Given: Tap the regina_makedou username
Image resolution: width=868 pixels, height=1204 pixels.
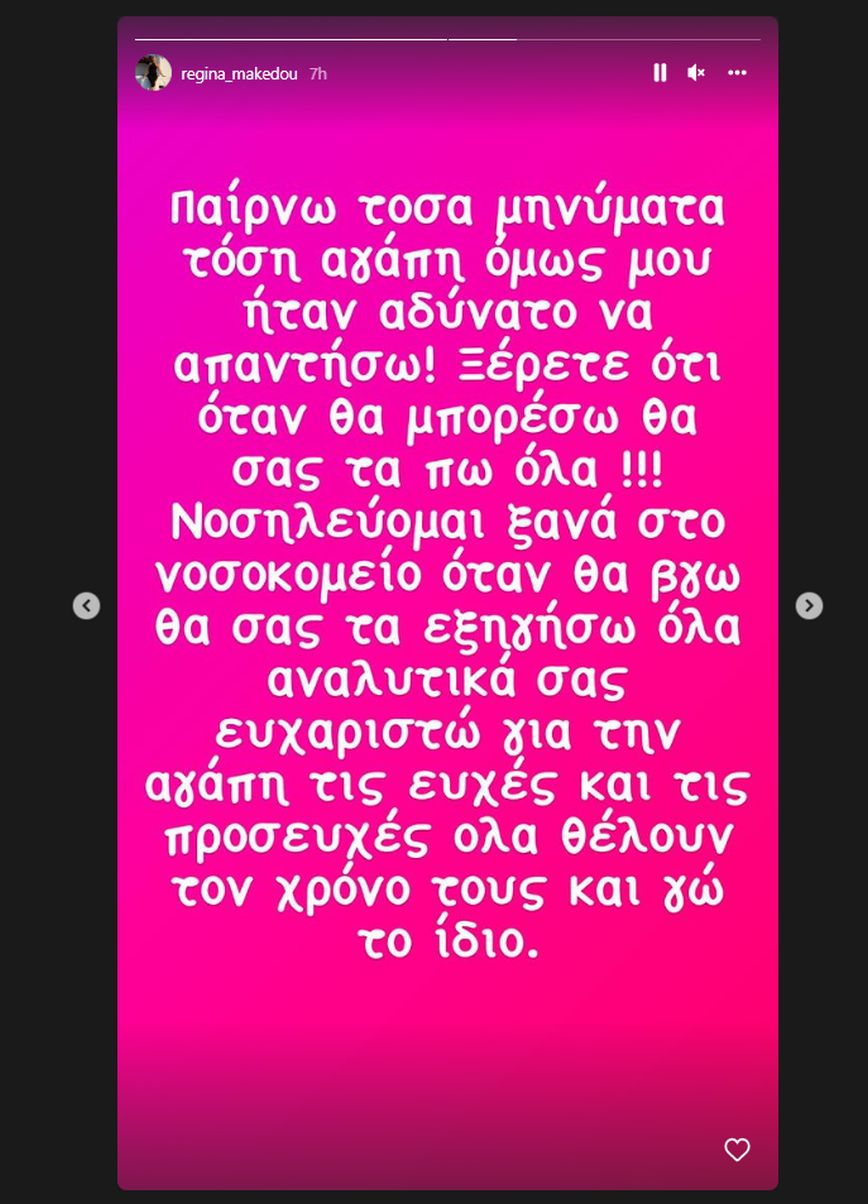Looking at the screenshot, I should pyautogui.click(x=239, y=74).
